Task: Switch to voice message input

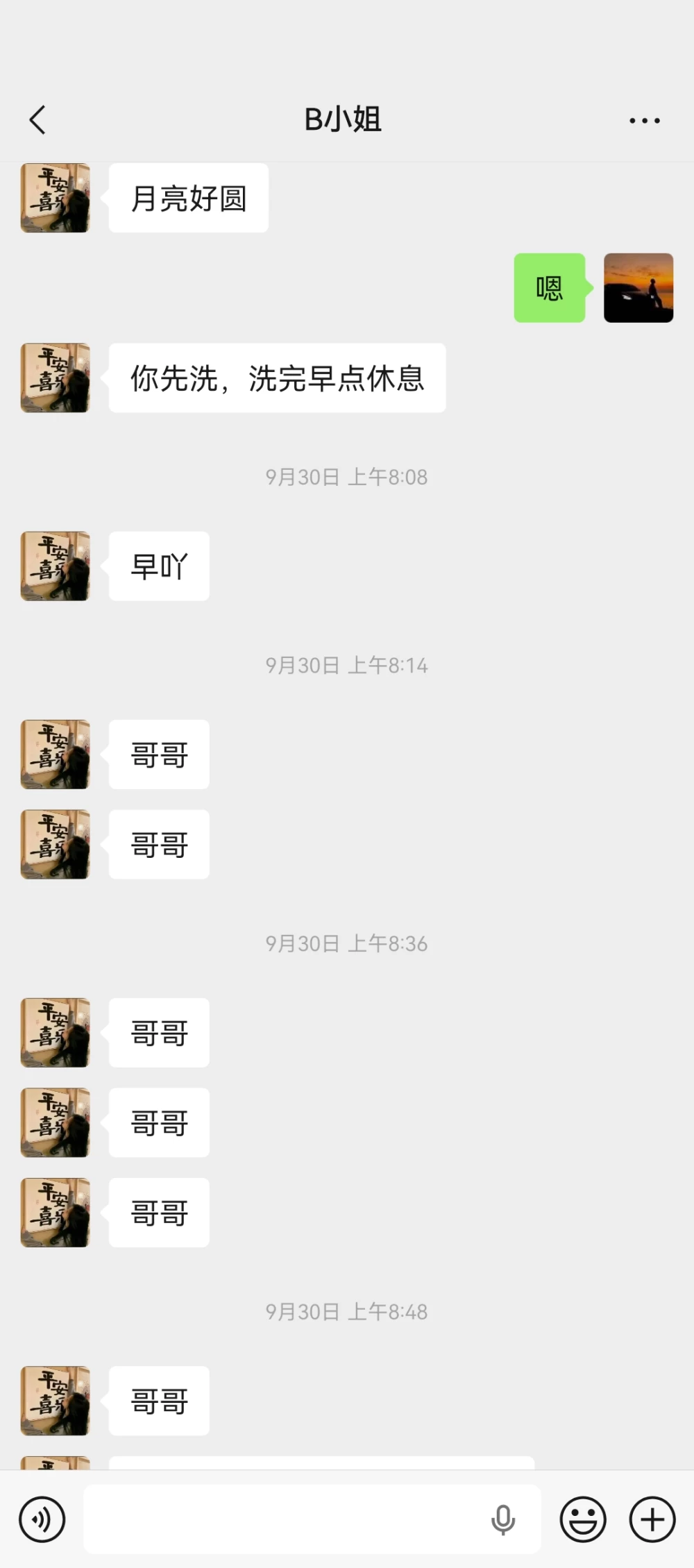Action: [x=42, y=1519]
